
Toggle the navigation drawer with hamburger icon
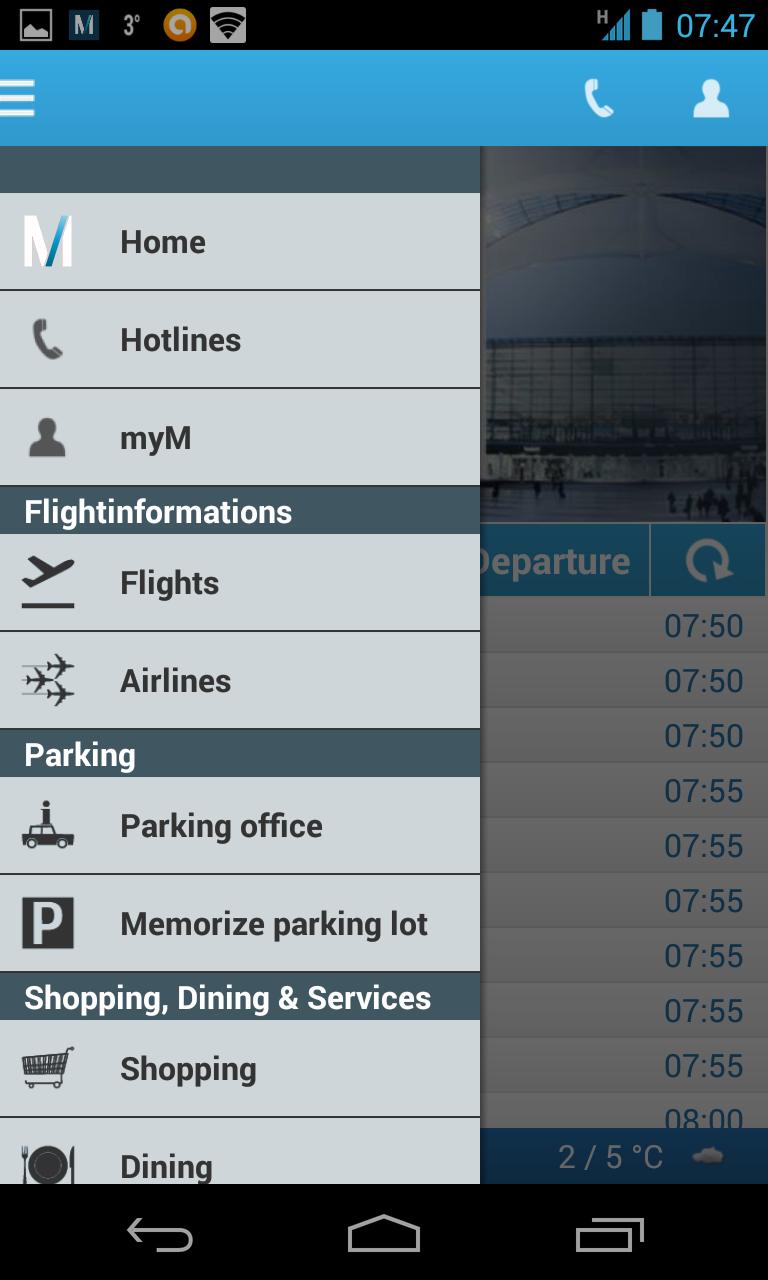tap(18, 97)
